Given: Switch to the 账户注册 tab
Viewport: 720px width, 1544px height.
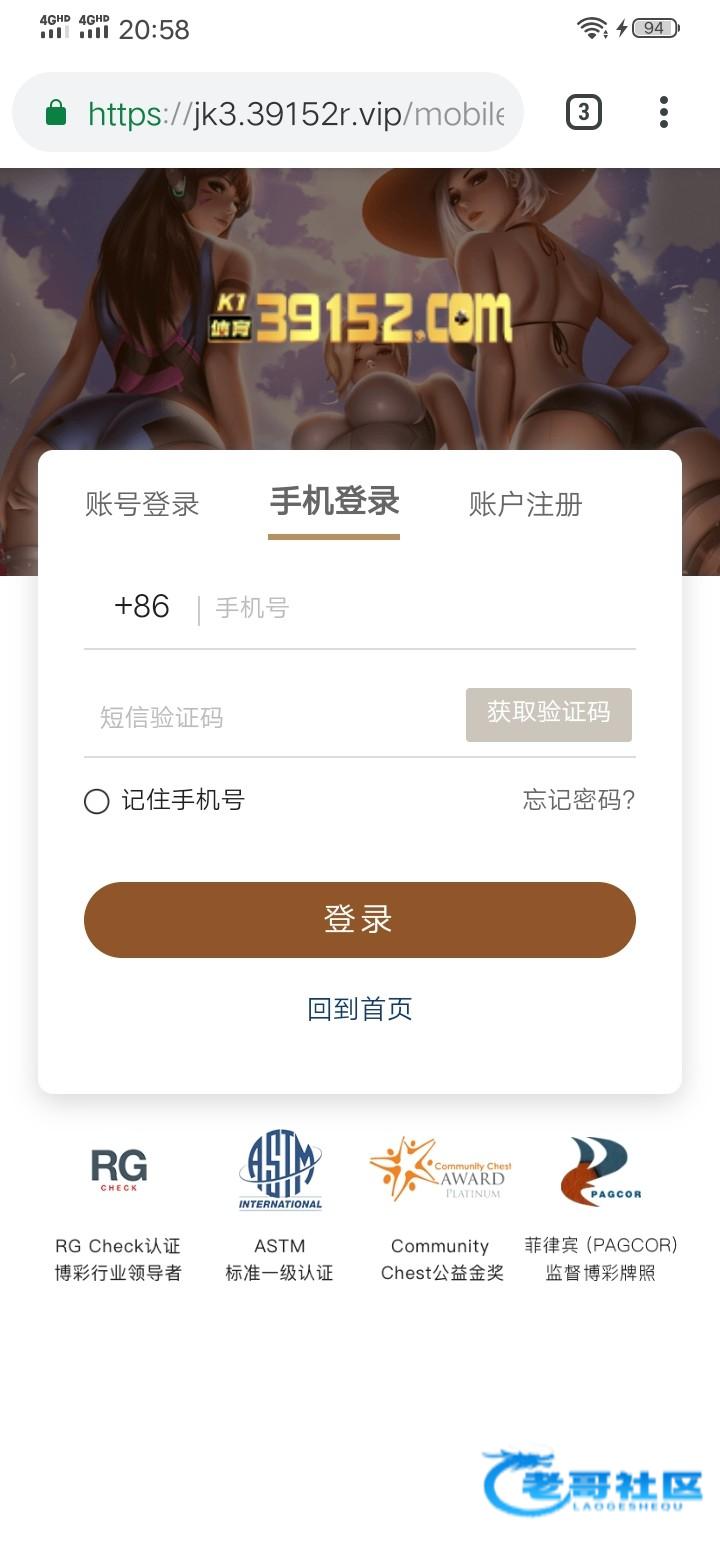Looking at the screenshot, I should coord(525,504).
